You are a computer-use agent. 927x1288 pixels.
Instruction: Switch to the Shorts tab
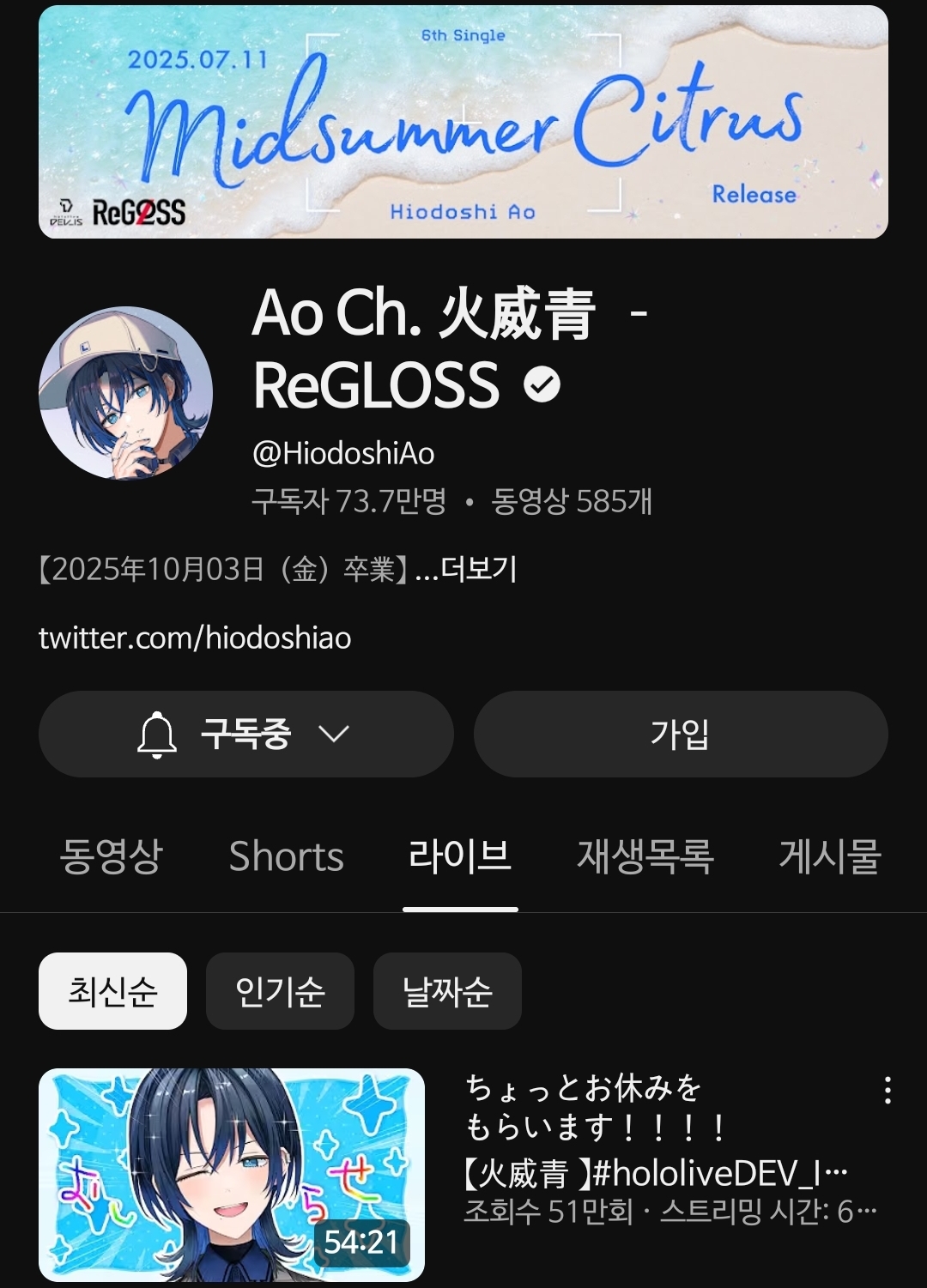coord(286,856)
